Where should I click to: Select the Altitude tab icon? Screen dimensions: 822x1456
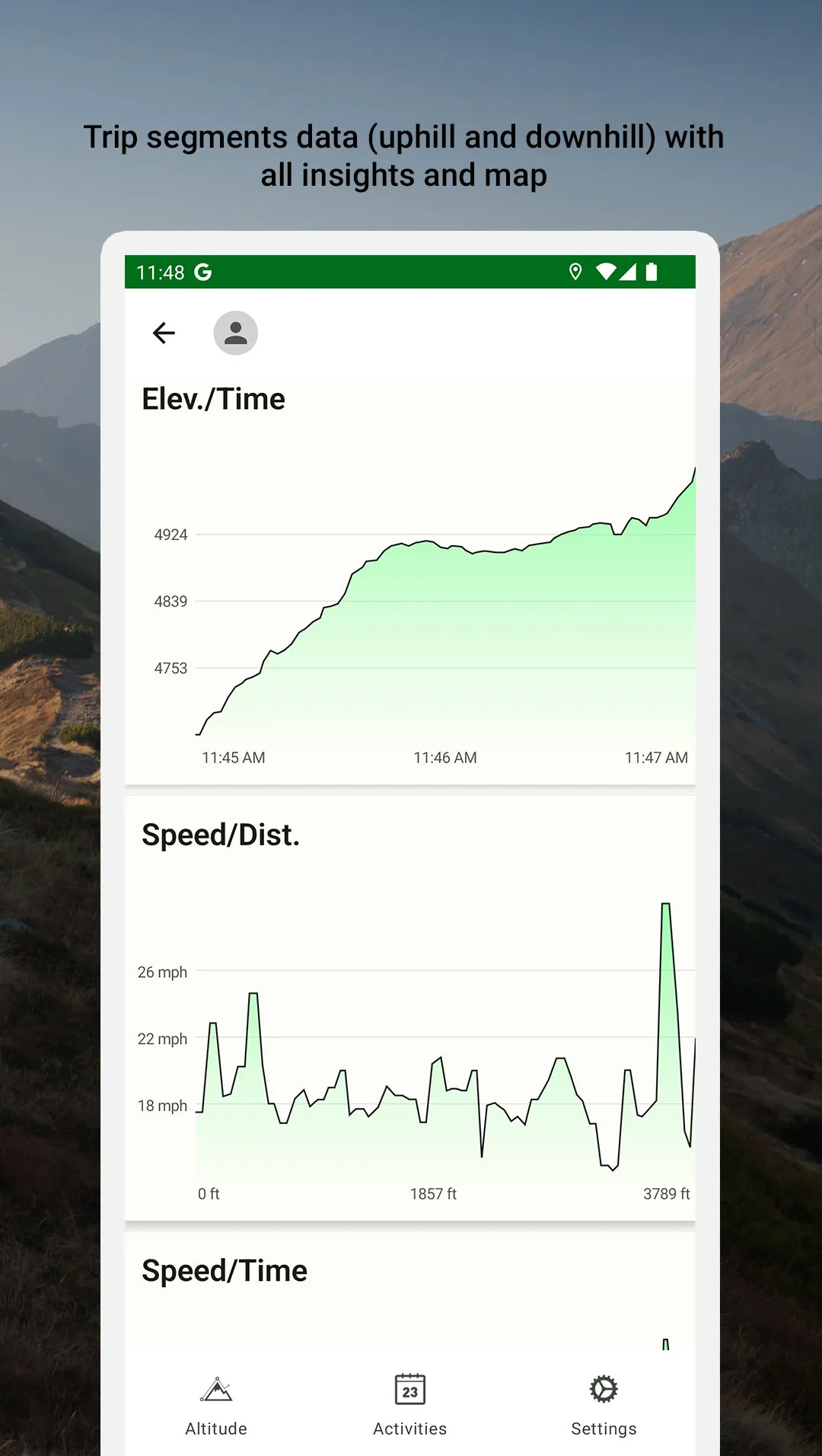coord(215,1389)
